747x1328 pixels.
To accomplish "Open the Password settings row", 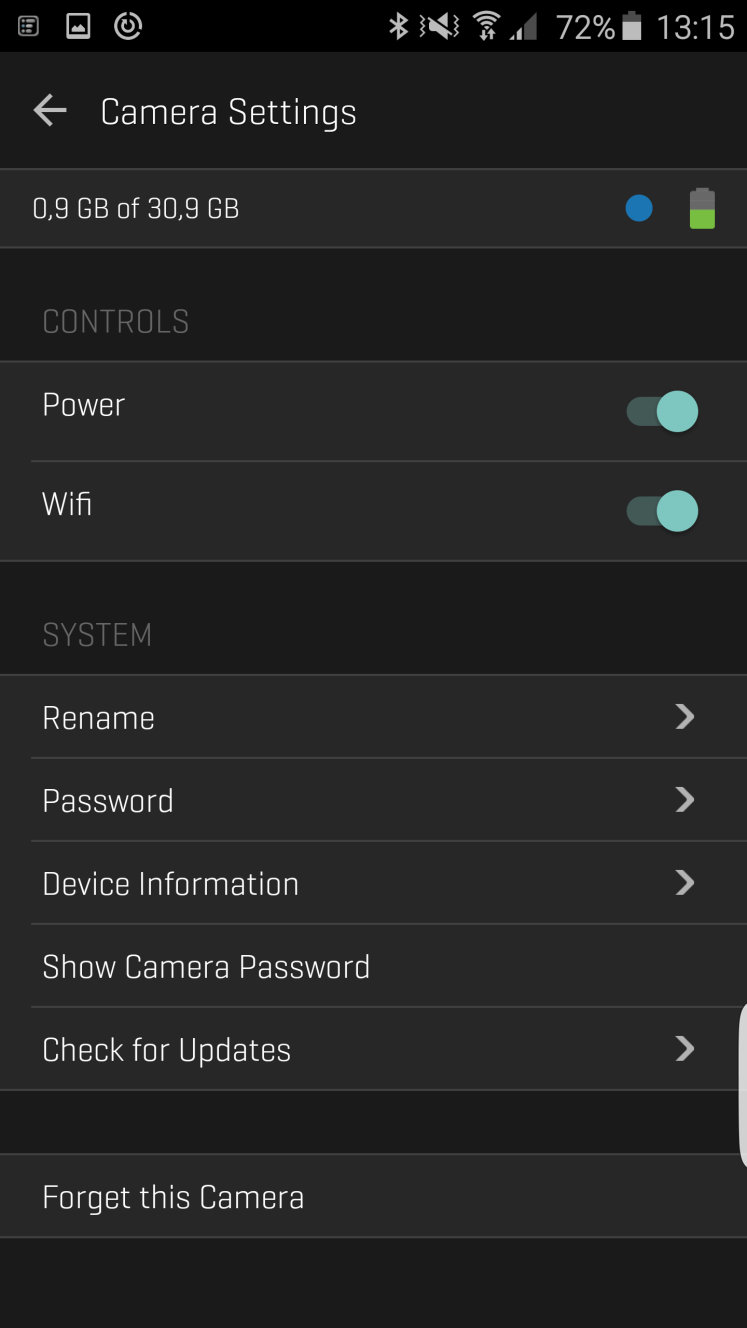I will [x=374, y=800].
